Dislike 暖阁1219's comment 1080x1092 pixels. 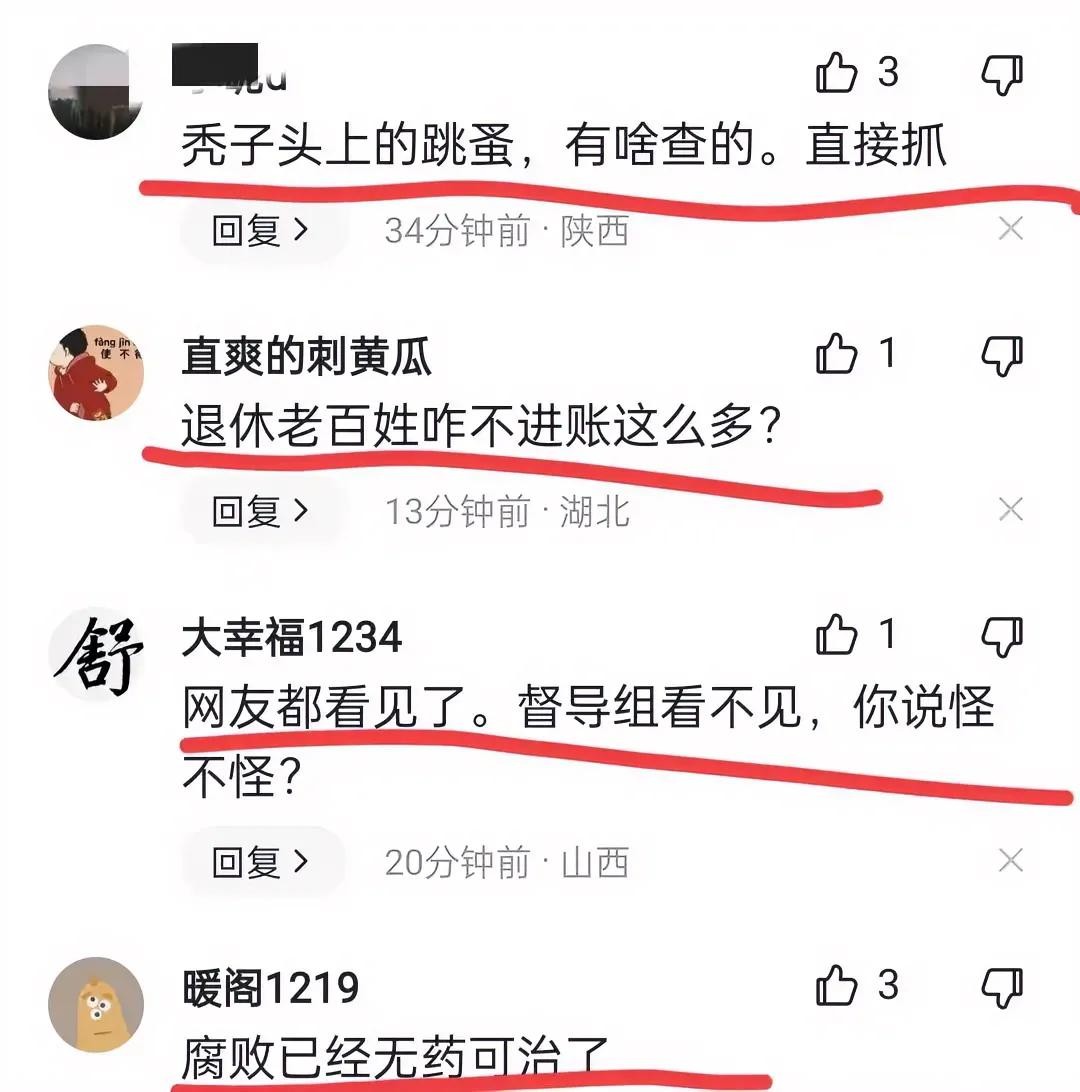click(1001, 987)
